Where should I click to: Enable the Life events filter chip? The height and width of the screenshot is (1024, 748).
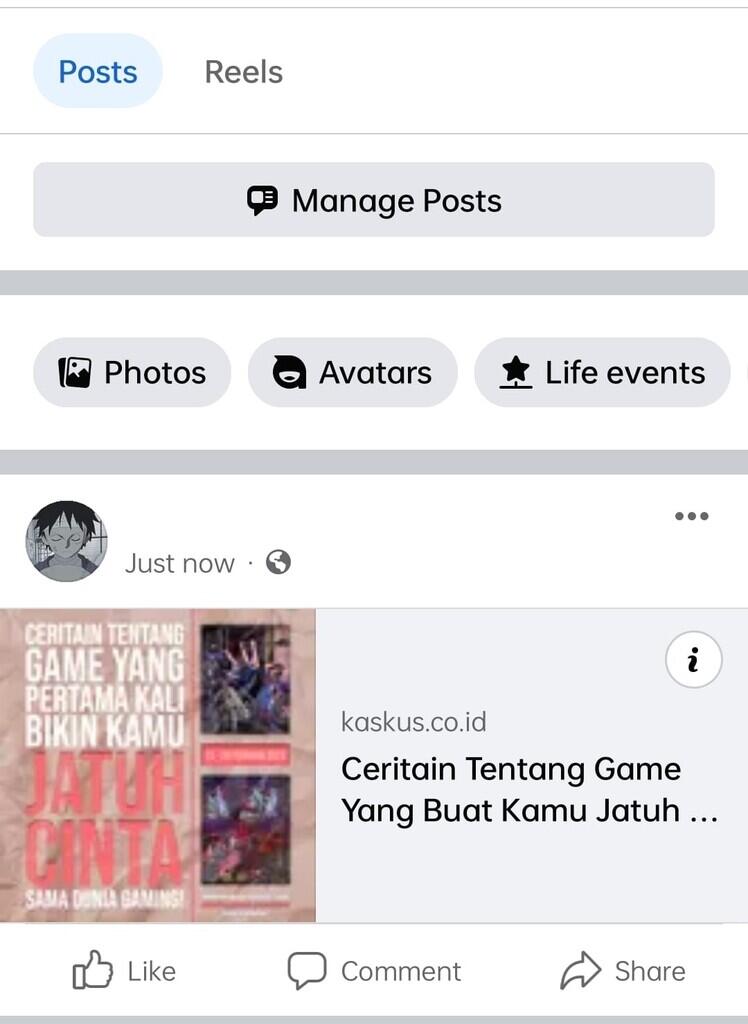tap(601, 372)
